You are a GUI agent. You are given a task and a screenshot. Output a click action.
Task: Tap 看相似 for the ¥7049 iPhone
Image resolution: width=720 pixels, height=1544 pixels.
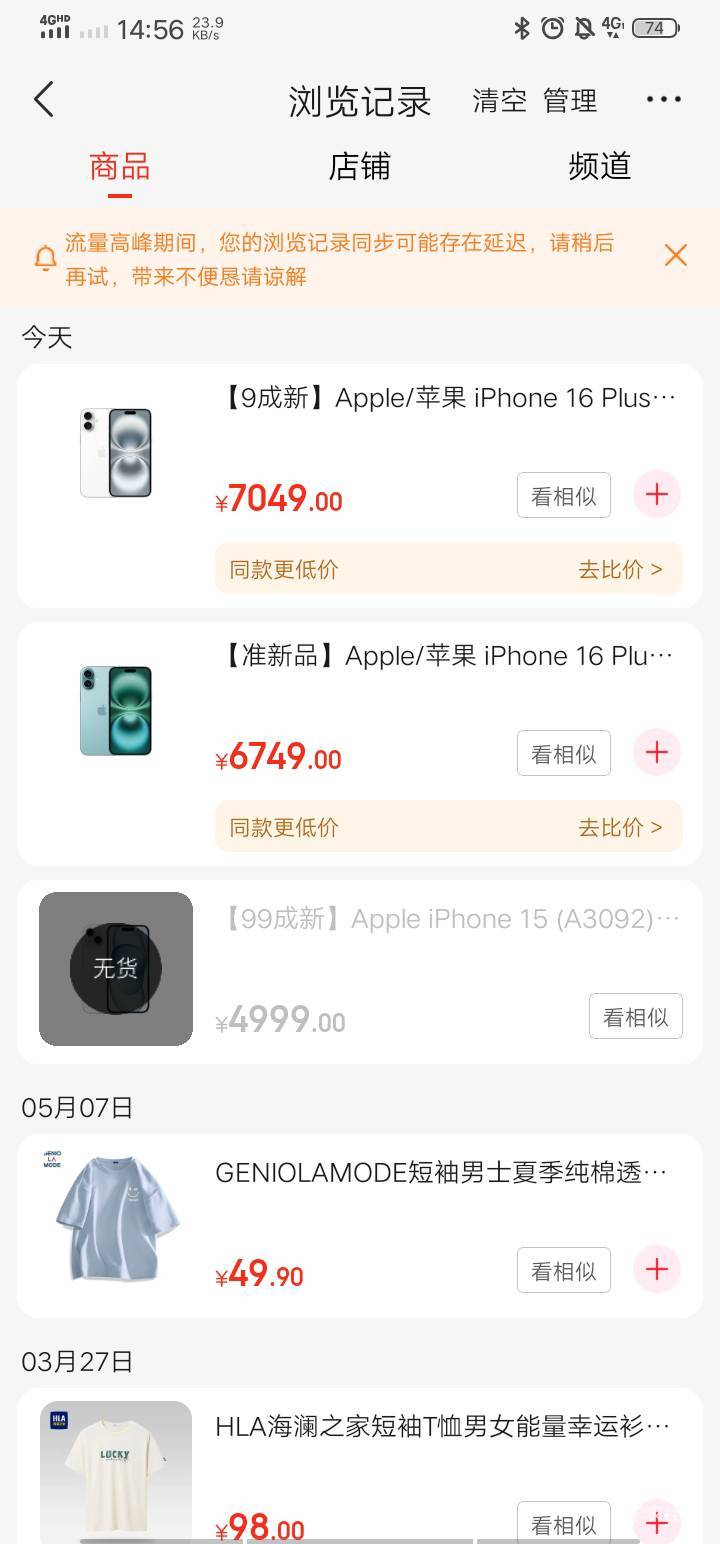(x=564, y=495)
